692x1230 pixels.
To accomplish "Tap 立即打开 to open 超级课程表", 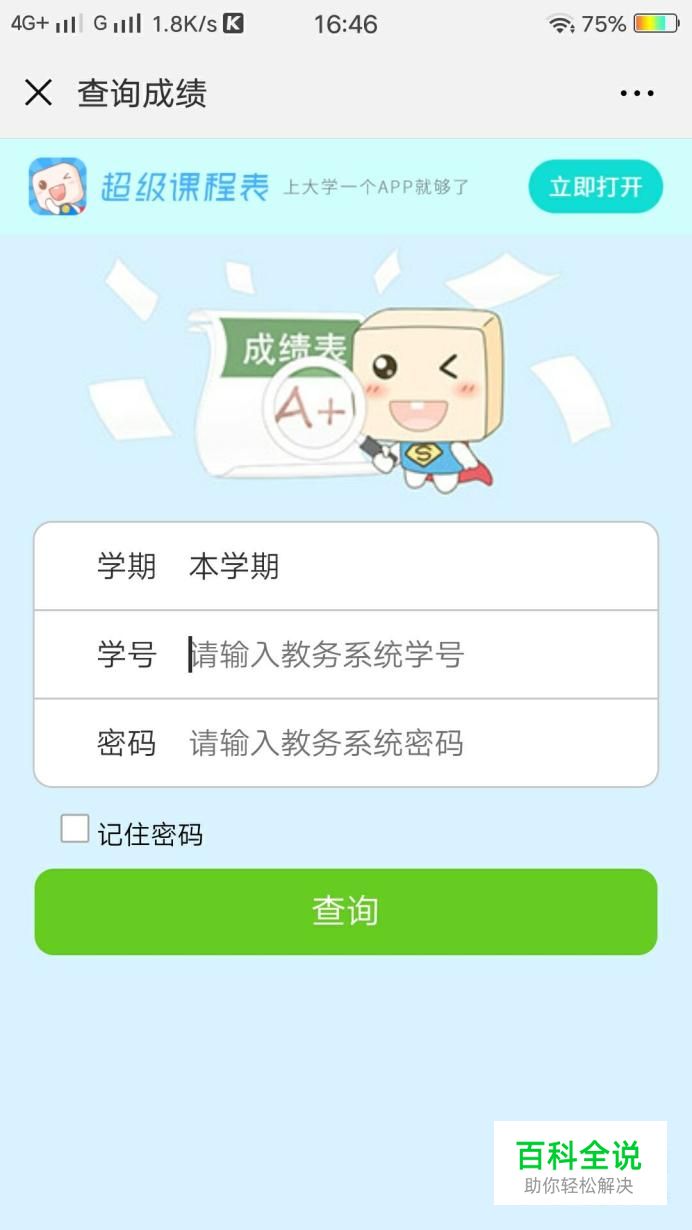I will tap(595, 187).
